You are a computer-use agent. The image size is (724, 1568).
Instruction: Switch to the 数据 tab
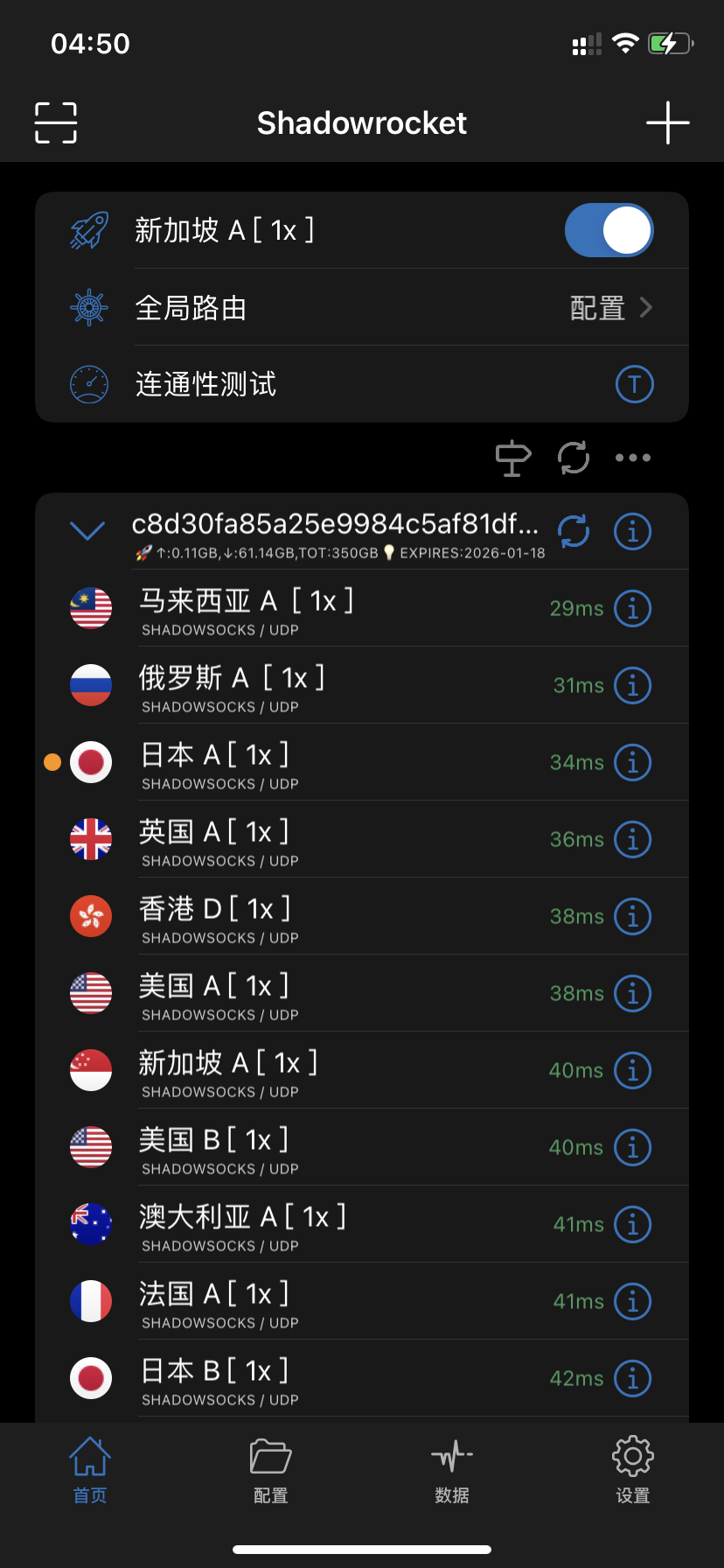pos(452,1470)
